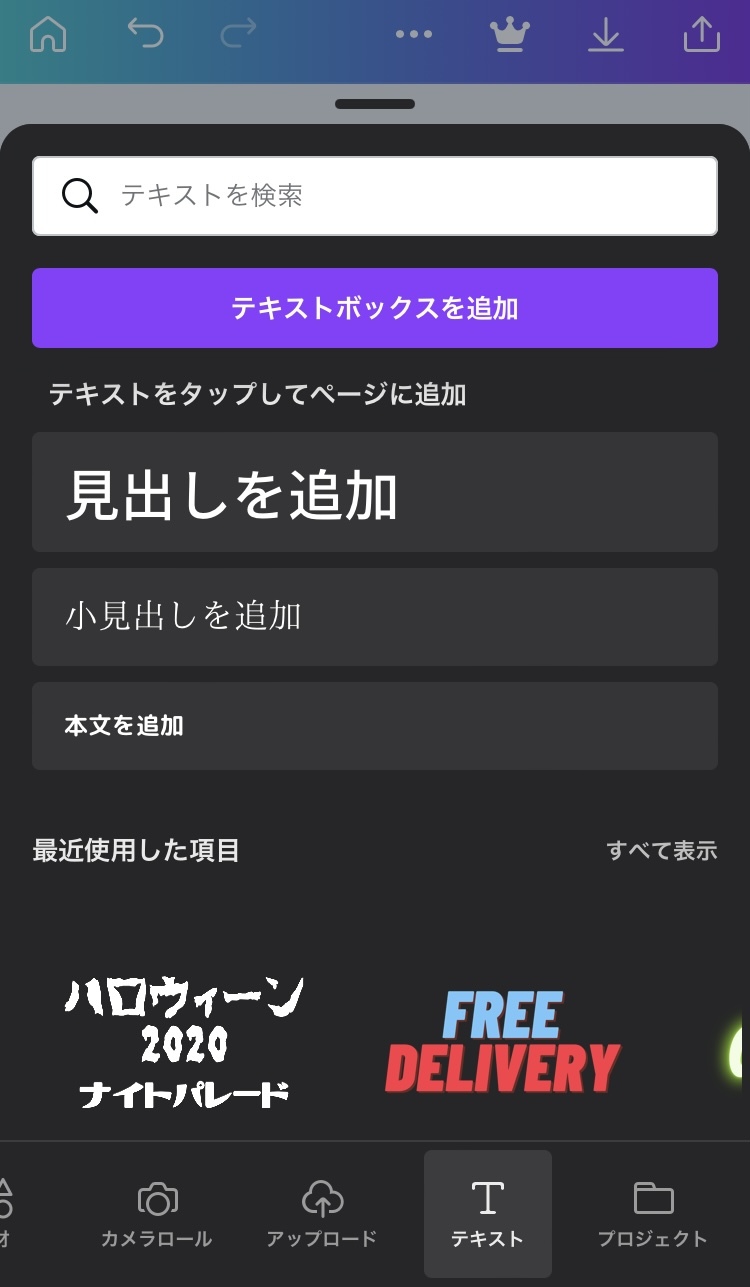Open the three-dot more options menu
The height and width of the screenshot is (1287, 750).
coord(413,35)
